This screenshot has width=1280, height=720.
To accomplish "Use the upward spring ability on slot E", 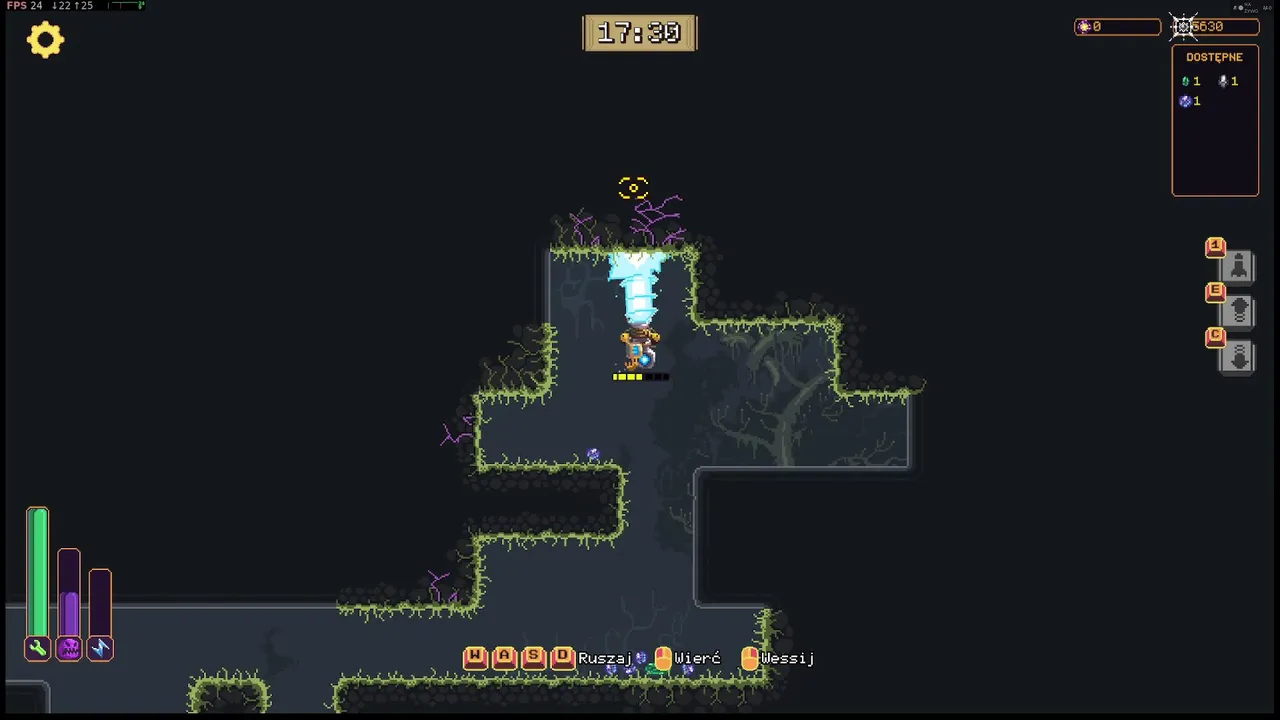I will click(1238, 311).
